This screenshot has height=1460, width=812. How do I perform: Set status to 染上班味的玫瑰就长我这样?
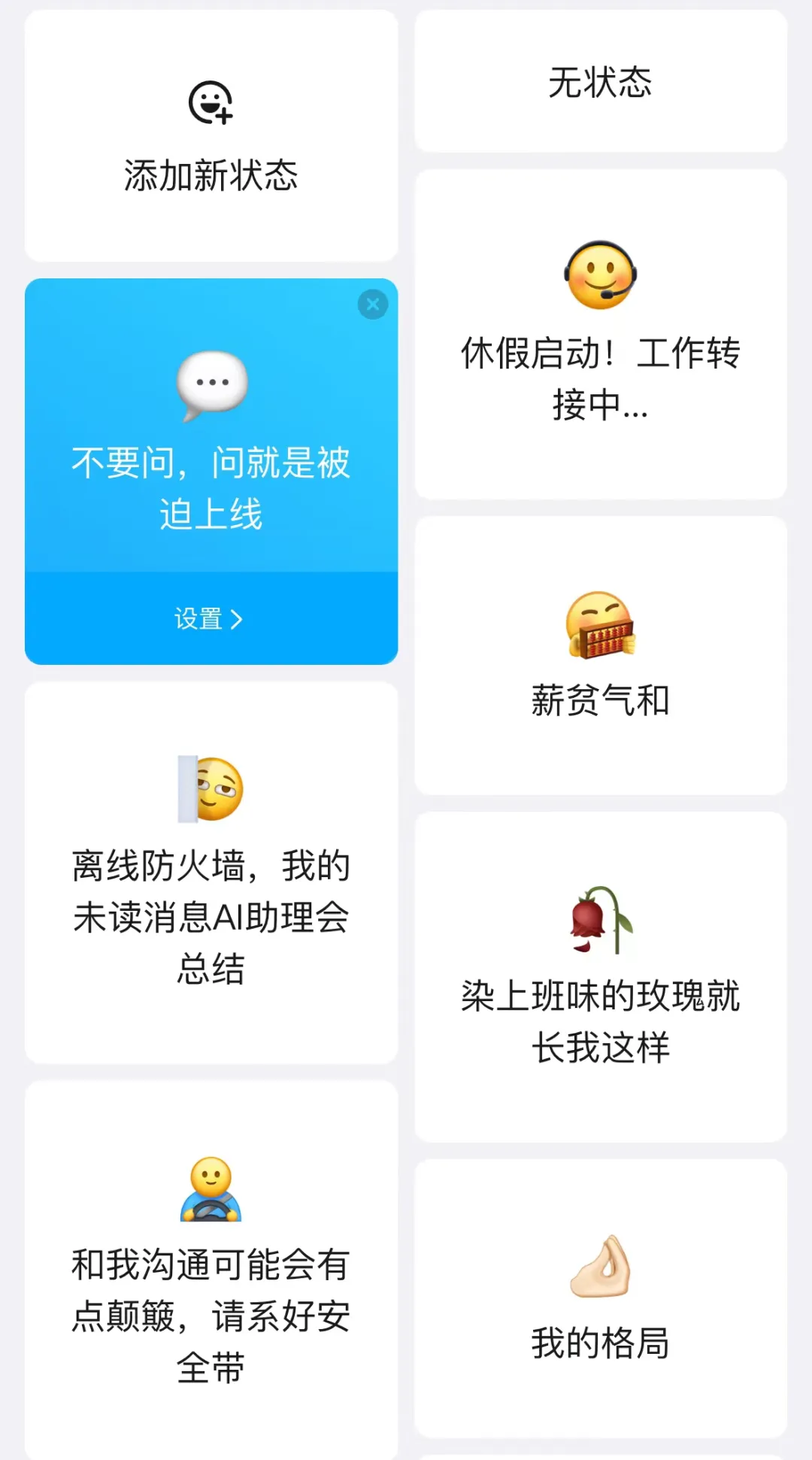click(601, 976)
